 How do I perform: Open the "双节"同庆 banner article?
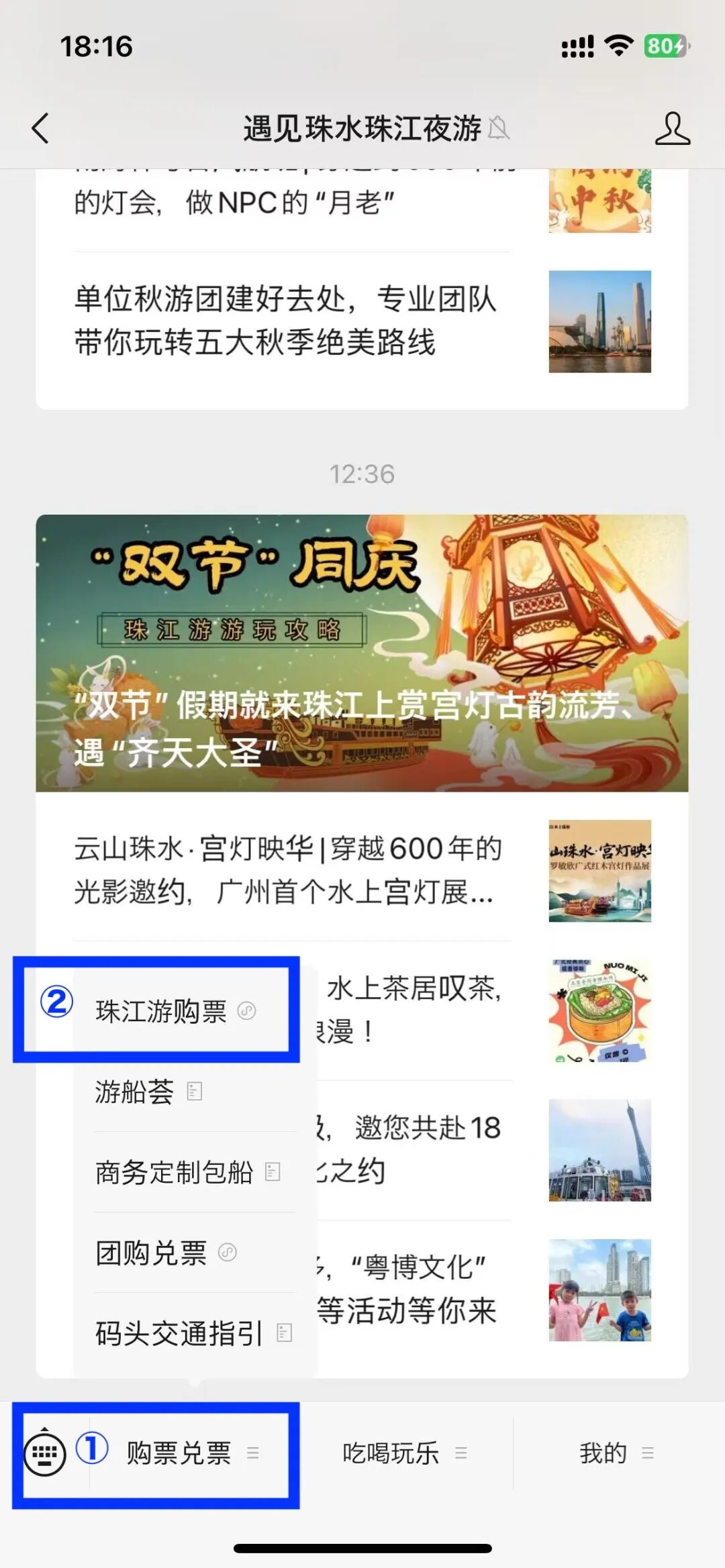click(362, 653)
